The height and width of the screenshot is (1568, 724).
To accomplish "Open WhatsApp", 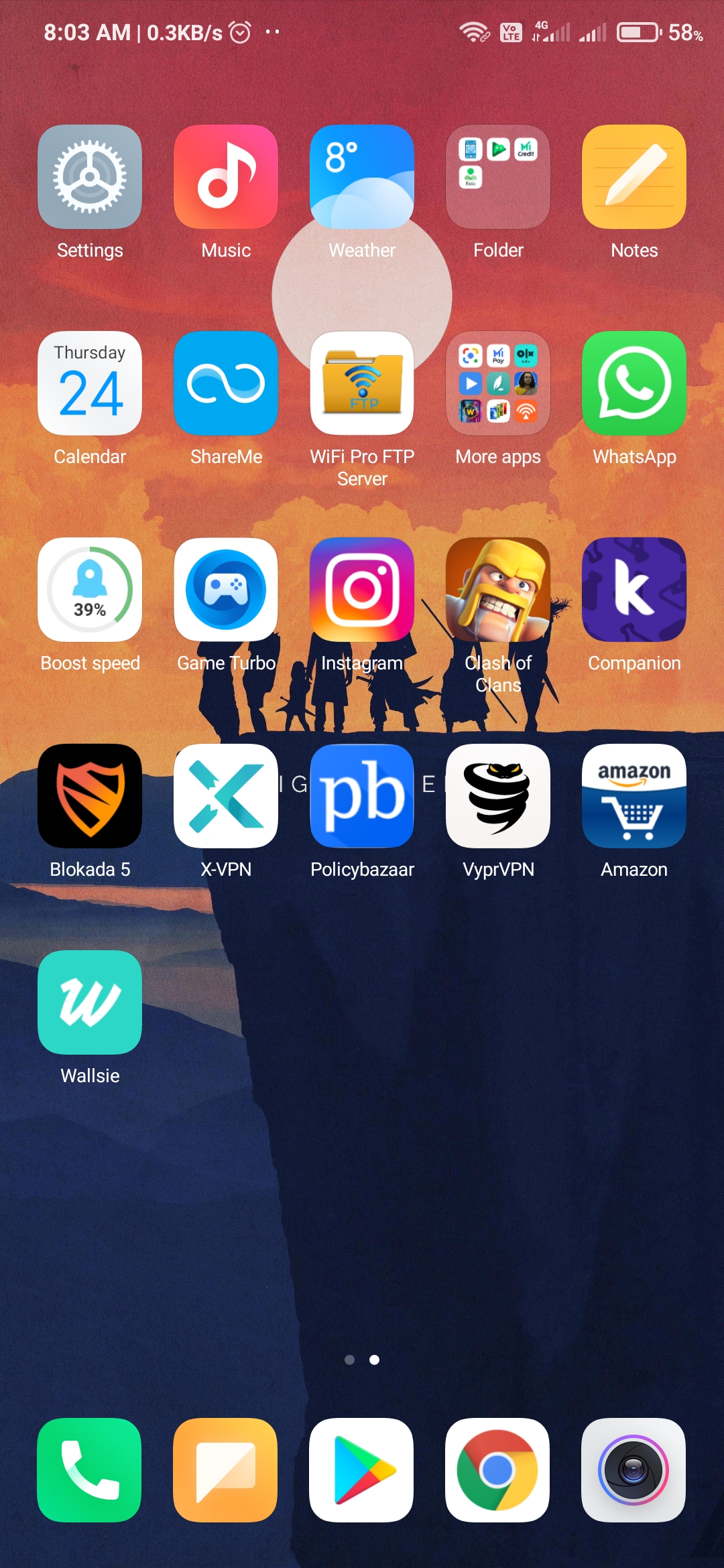I will point(634,383).
